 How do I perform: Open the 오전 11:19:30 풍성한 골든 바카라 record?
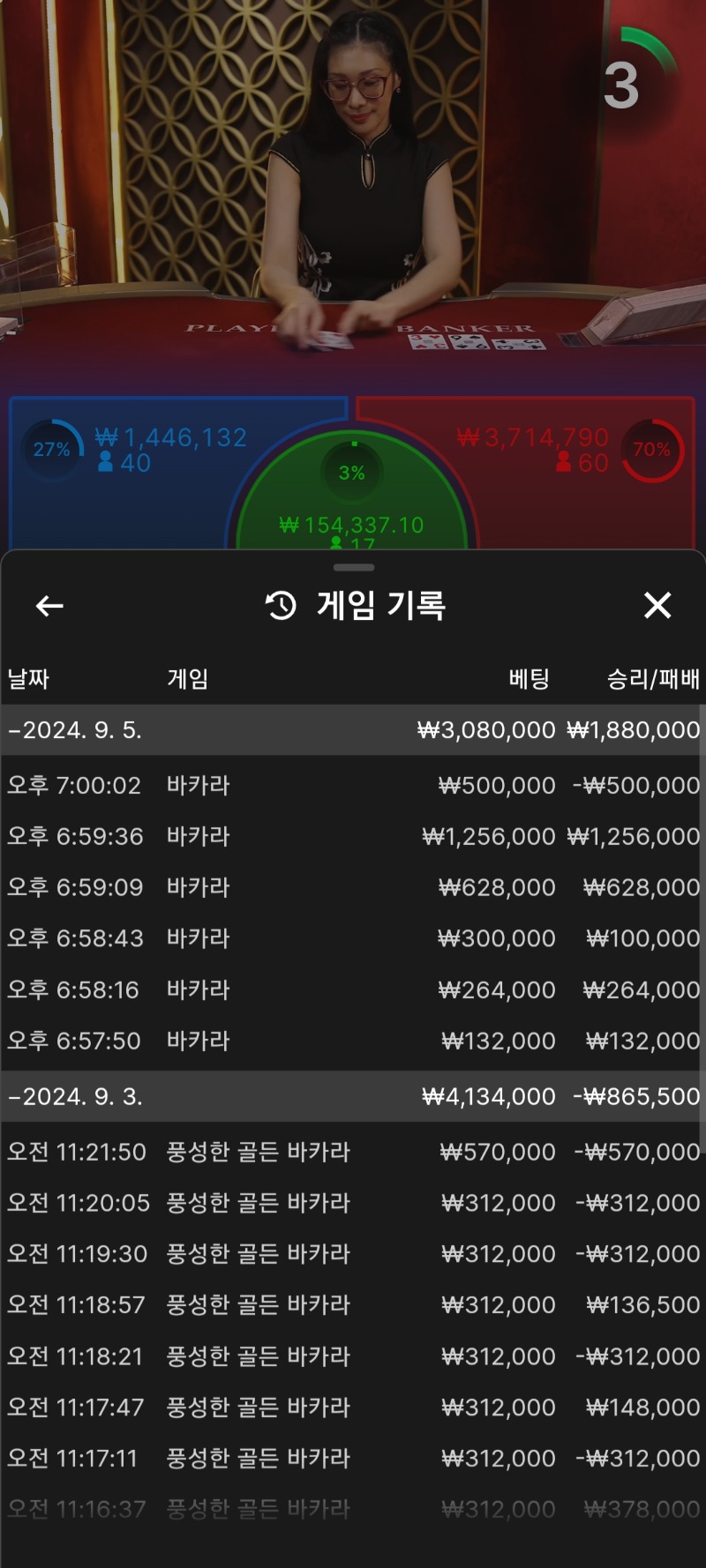[353, 1254]
